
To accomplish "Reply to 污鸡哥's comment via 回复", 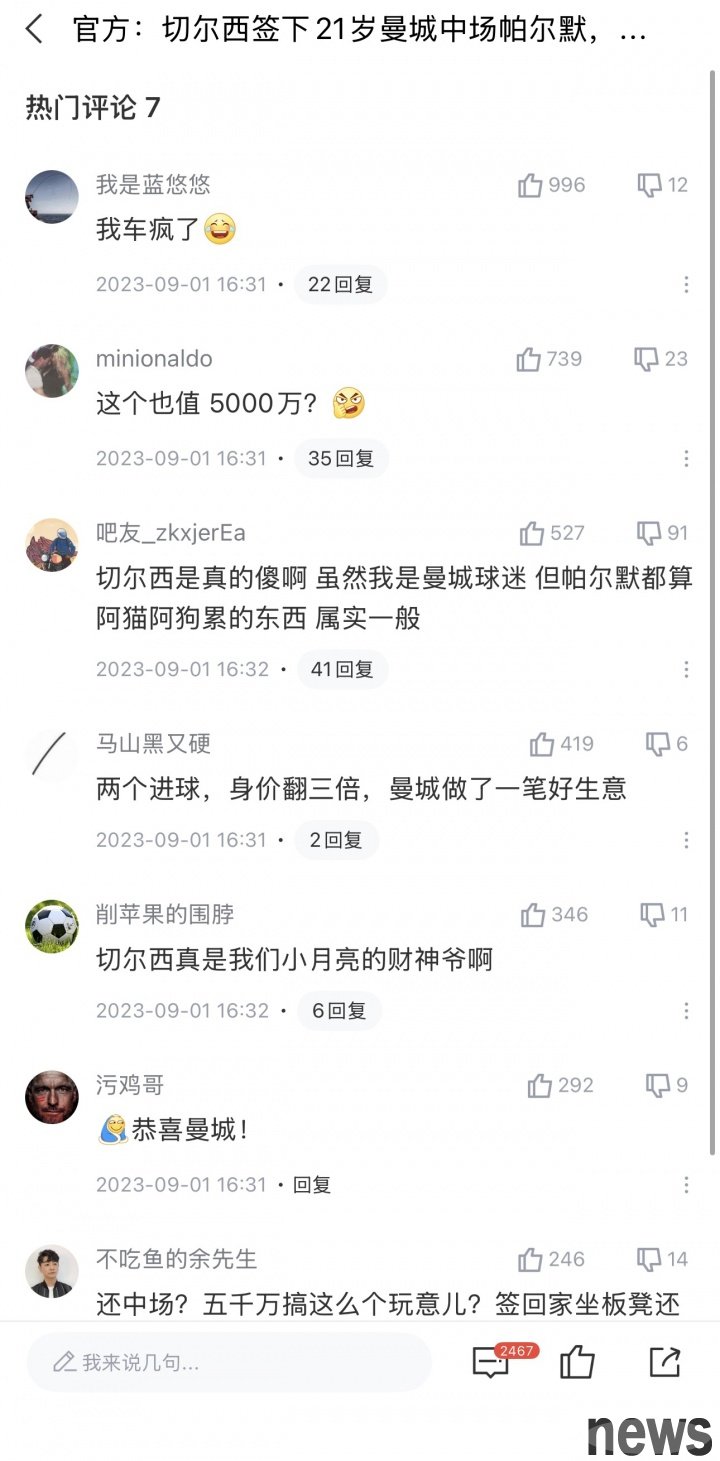I will 311,1185.
